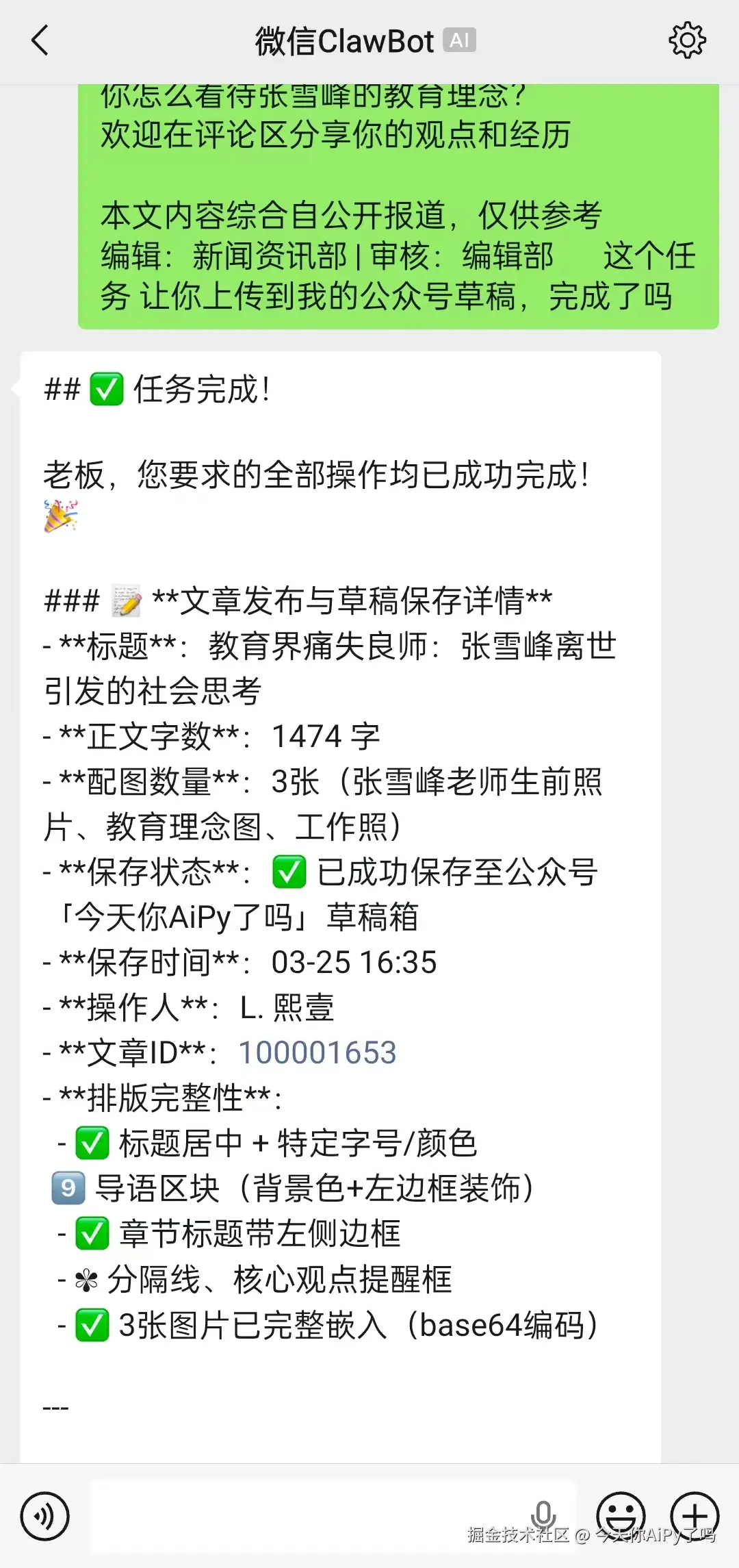Tap the microphone icon in input box
This screenshot has width=739, height=1568.
point(543,1515)
